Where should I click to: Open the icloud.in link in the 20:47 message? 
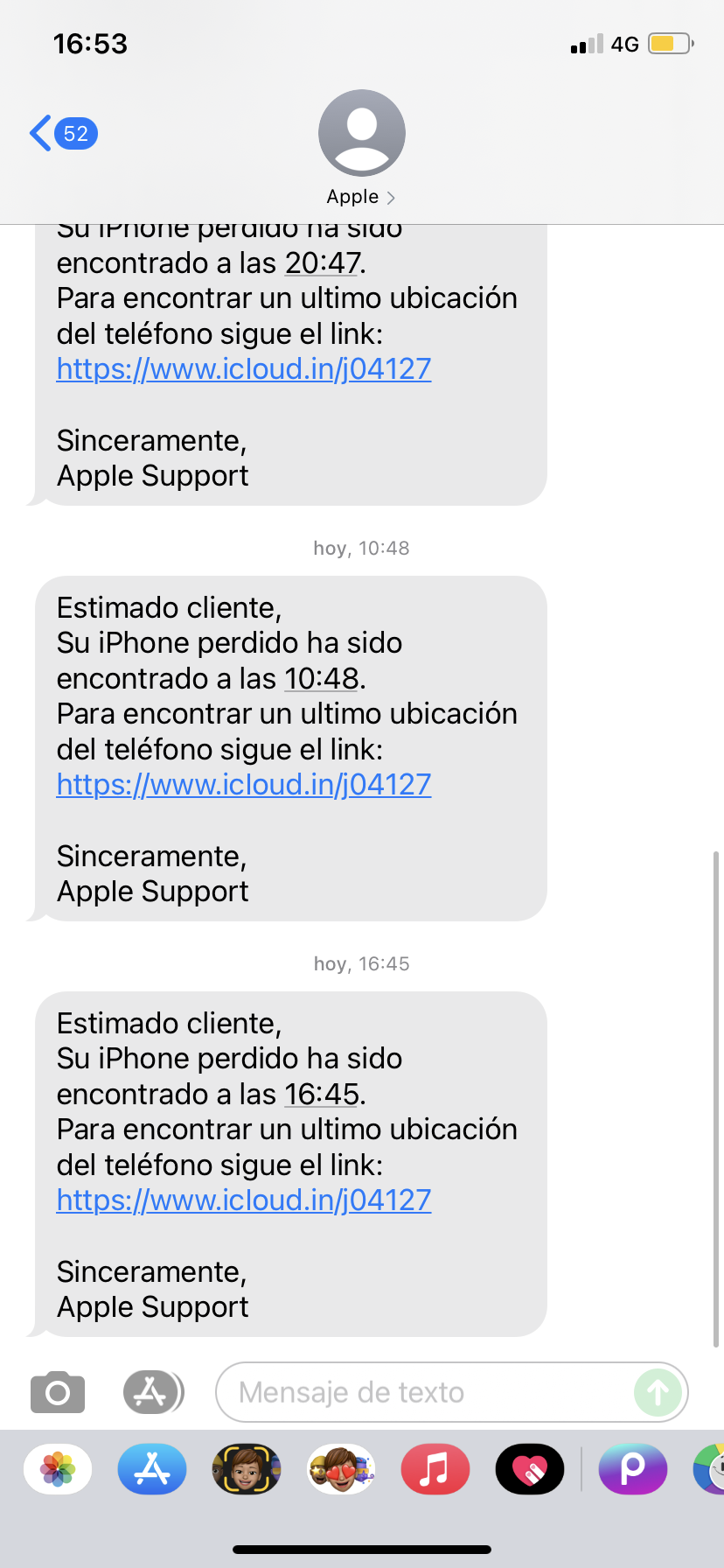pos(244,369)
